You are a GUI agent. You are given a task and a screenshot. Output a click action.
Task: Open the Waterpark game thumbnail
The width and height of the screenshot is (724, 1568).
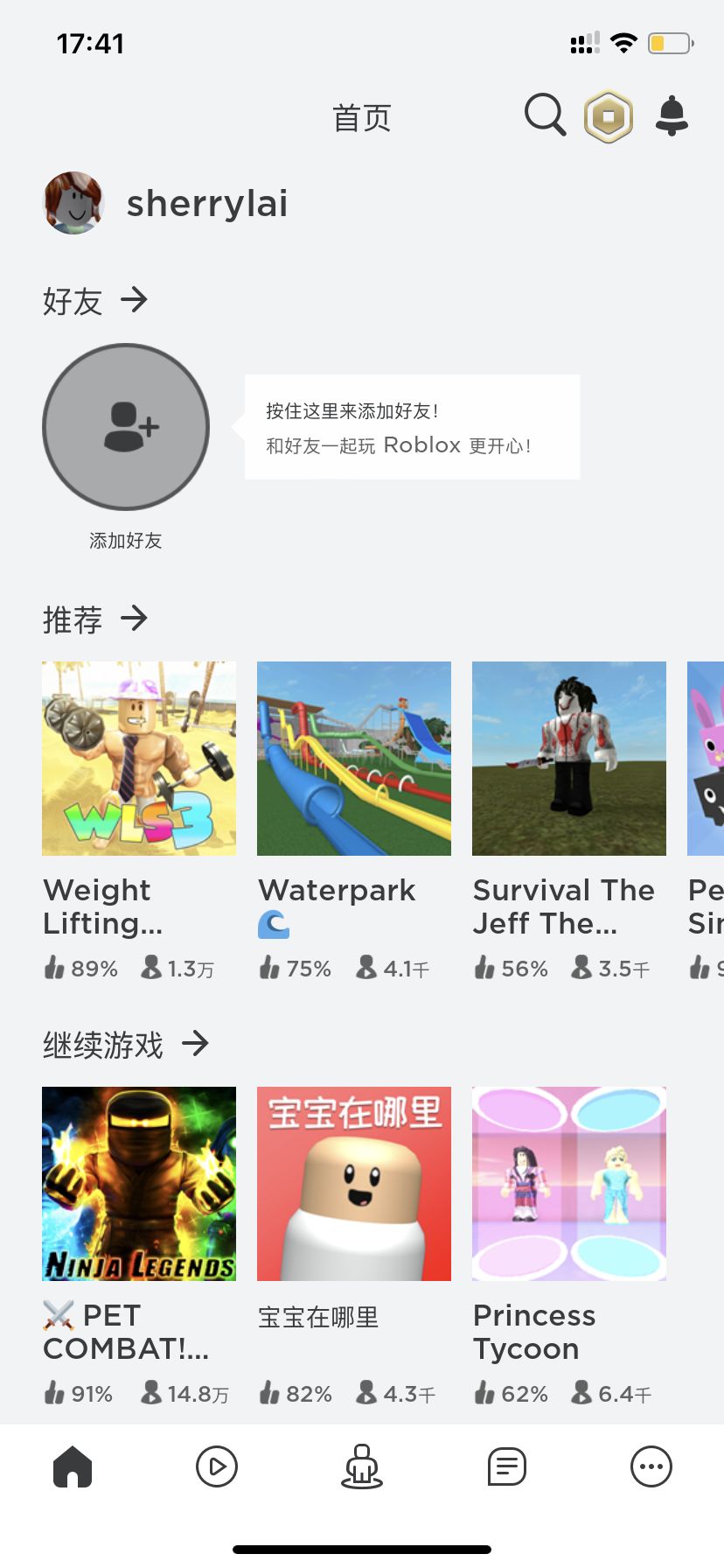click(353, 758)
